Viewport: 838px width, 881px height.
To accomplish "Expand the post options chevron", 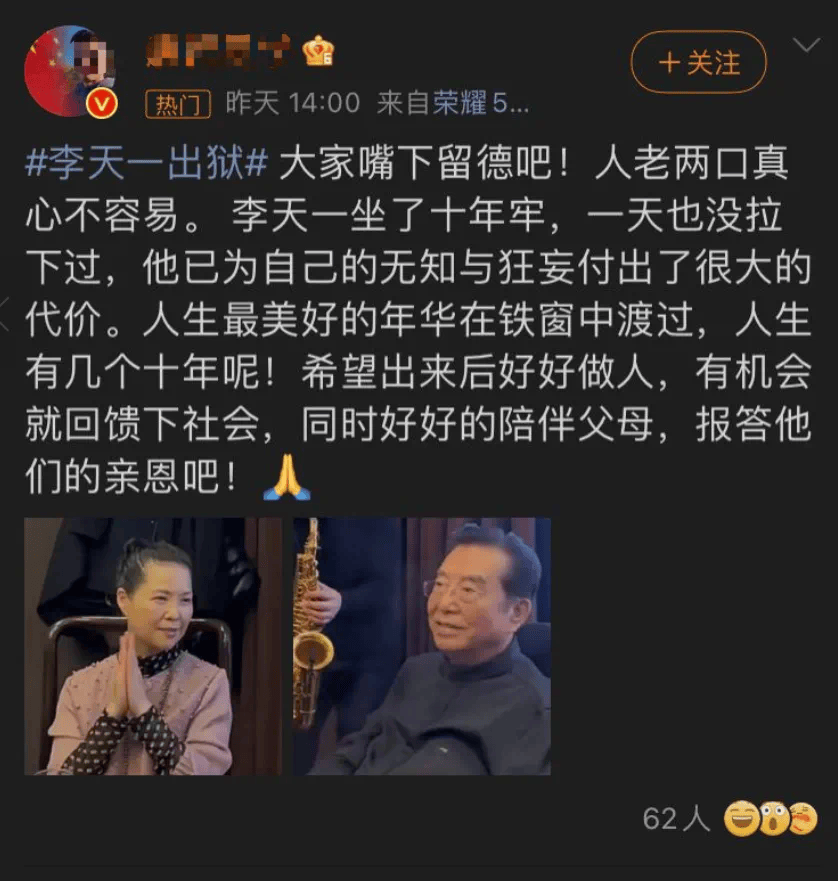I will pos(805,45).
